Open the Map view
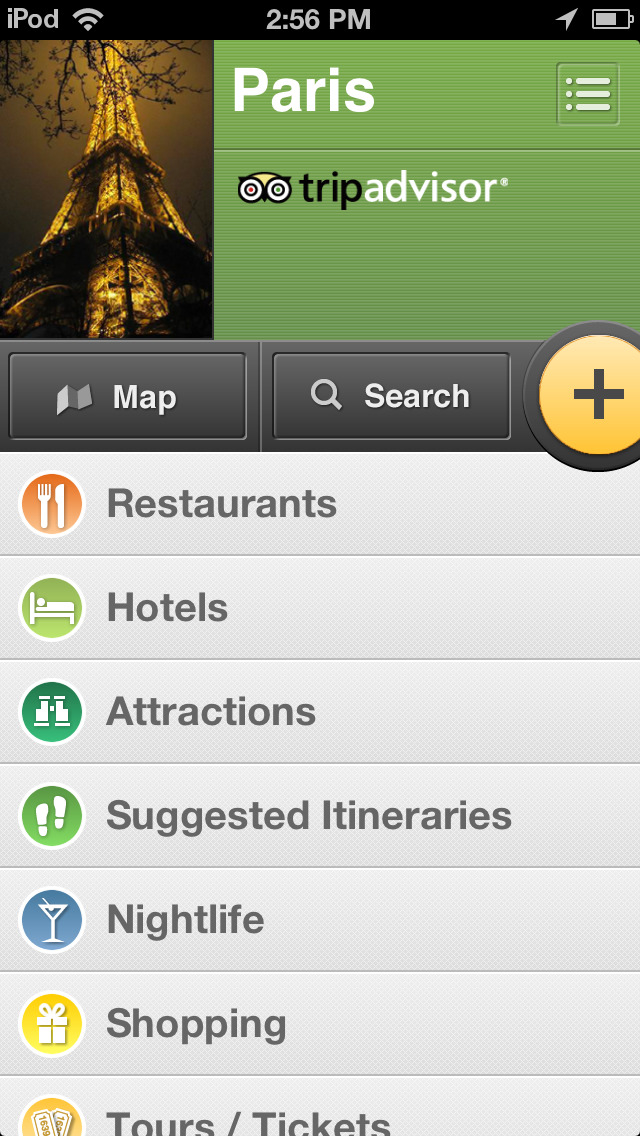The height and width of the screenshot is (1136, 640). (128, 397)
